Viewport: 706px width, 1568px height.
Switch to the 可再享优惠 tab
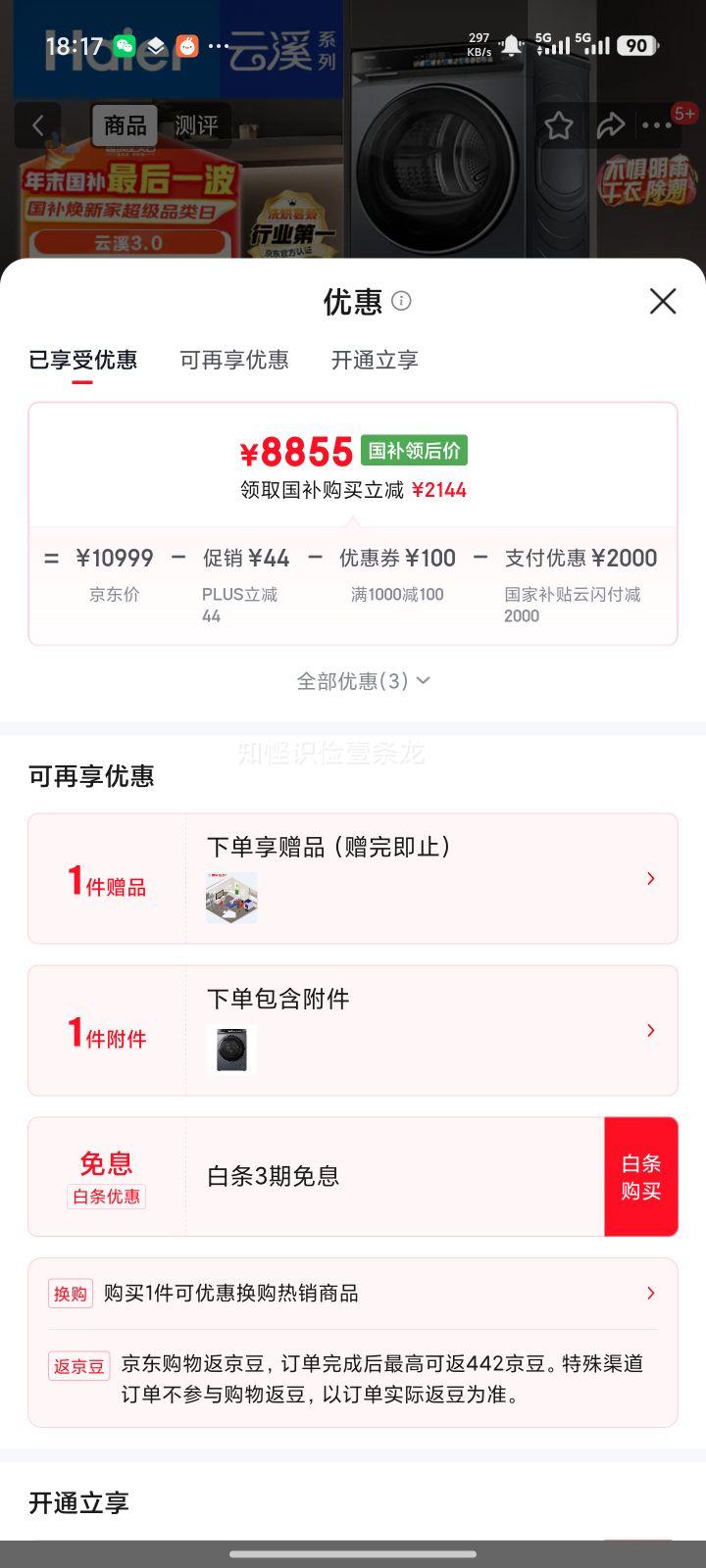(x=232, y=360)
